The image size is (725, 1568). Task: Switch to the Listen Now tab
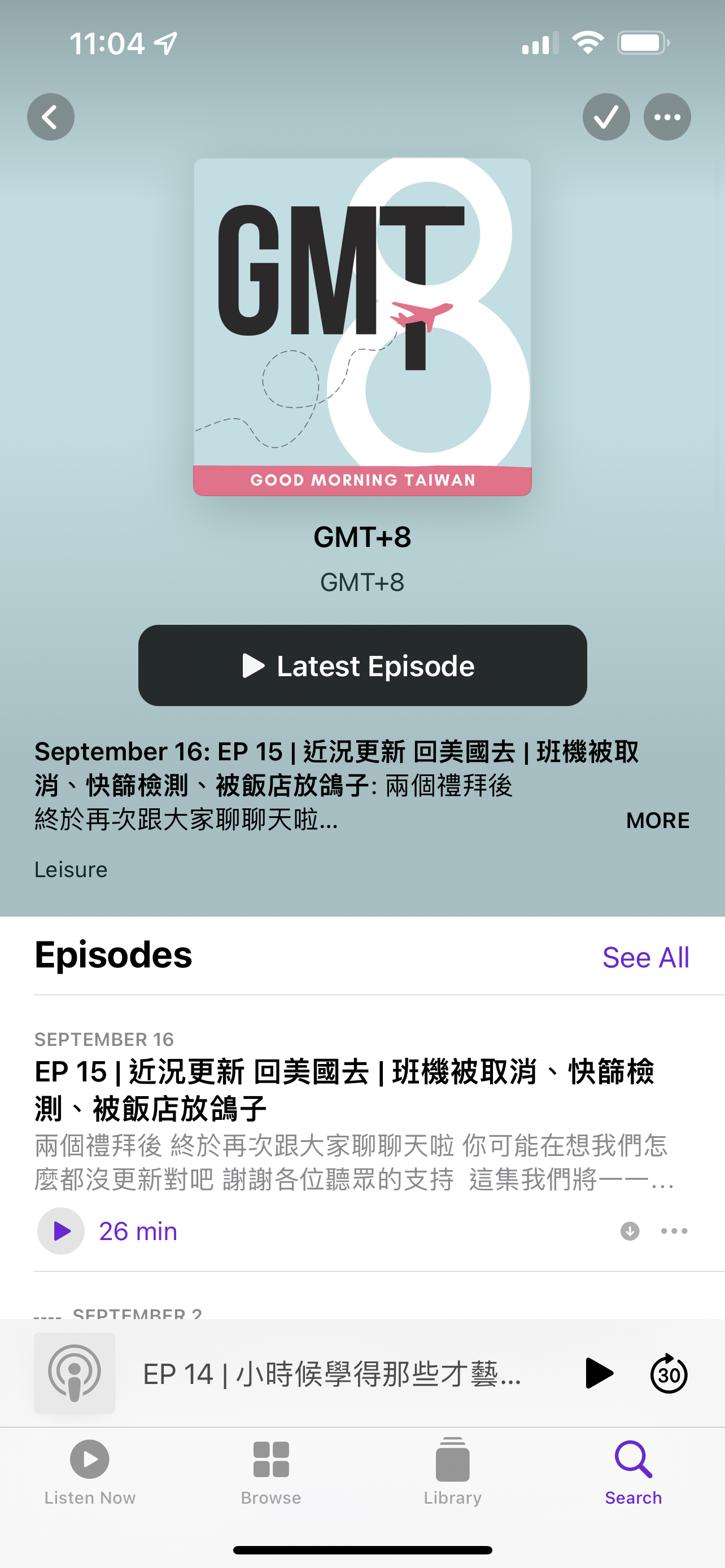(90, 1472)
